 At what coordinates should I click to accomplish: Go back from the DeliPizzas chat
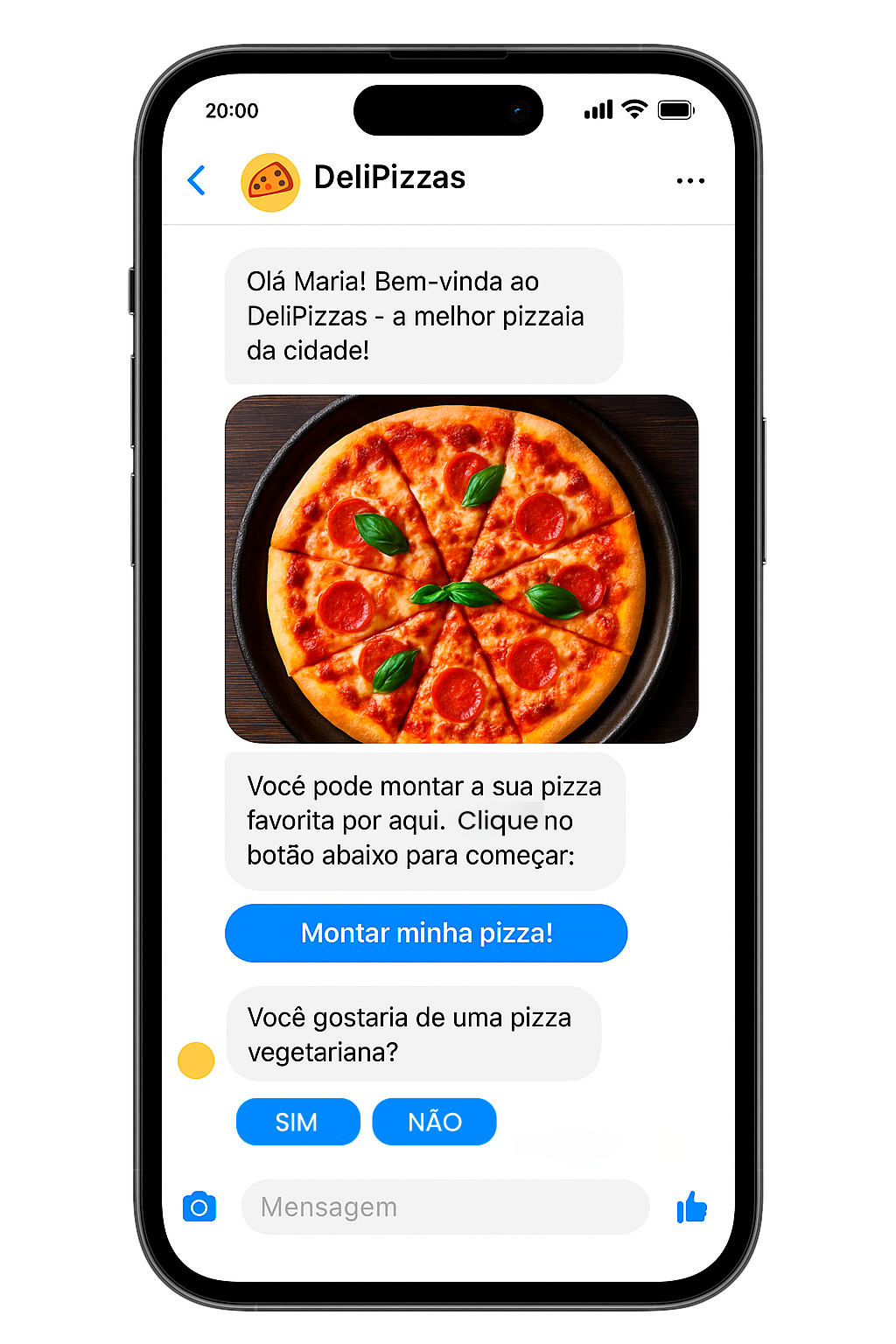tap(197, 180)
